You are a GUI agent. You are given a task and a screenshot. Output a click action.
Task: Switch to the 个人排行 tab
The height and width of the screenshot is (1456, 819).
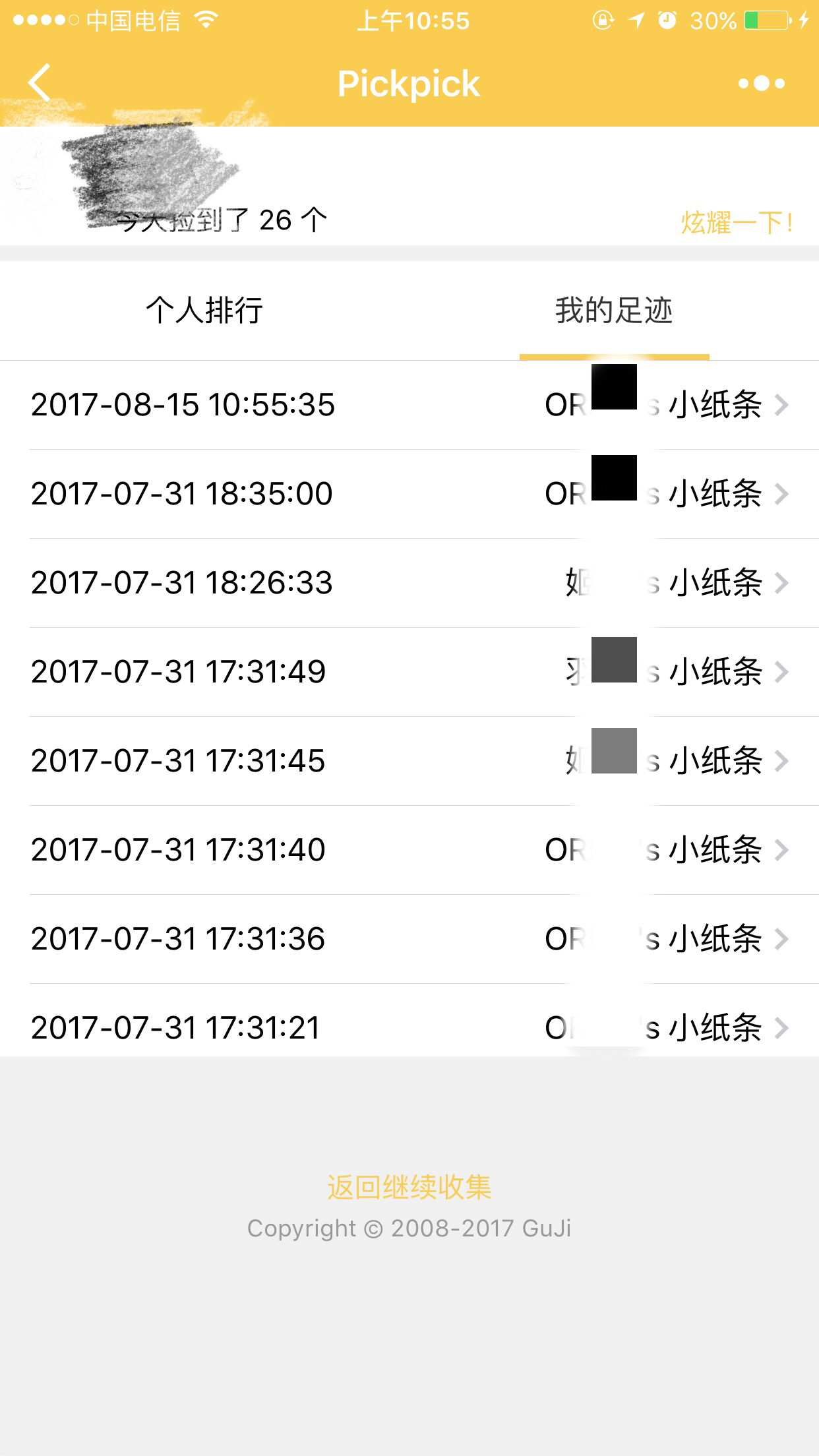[x=204, y=311]
